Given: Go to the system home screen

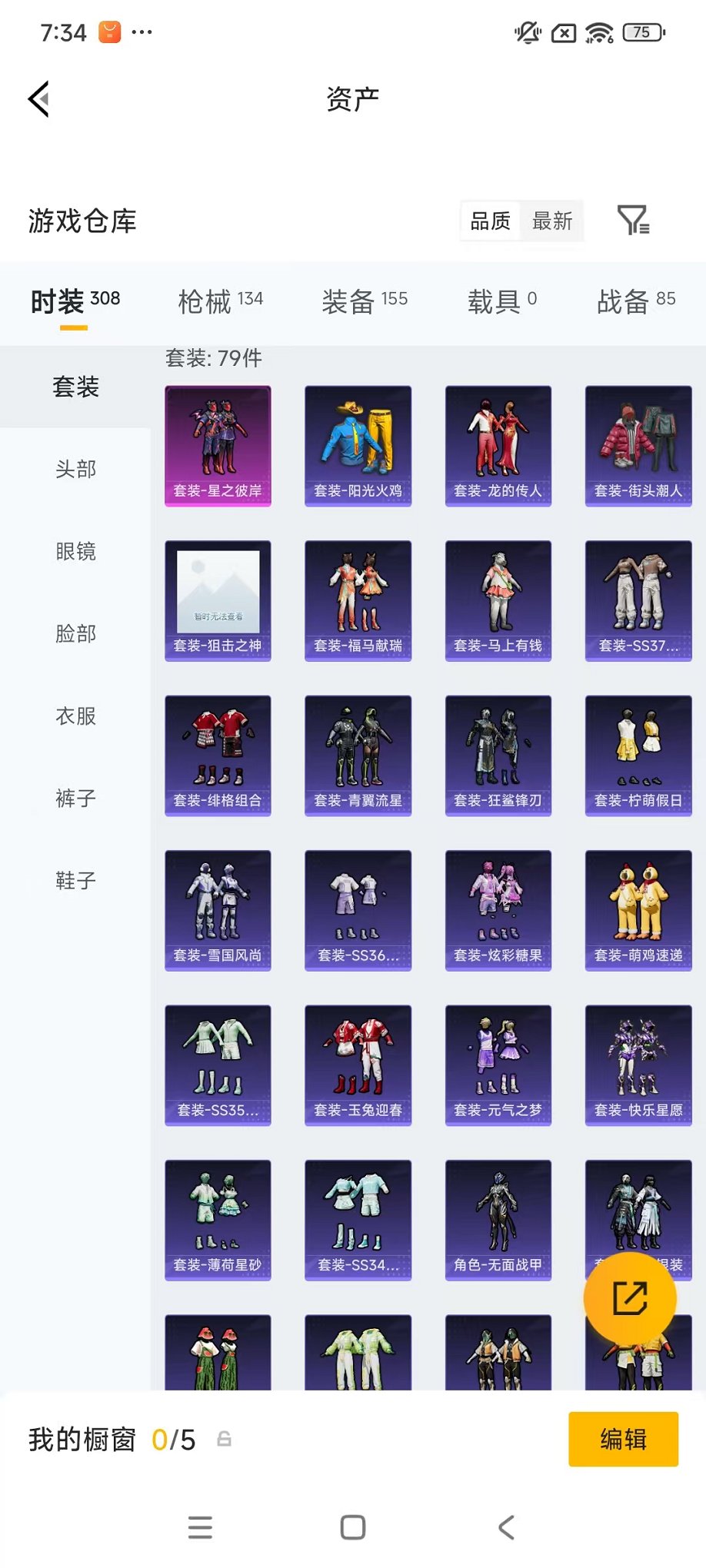Looking at the screenshot, I should pos(353,1527).
